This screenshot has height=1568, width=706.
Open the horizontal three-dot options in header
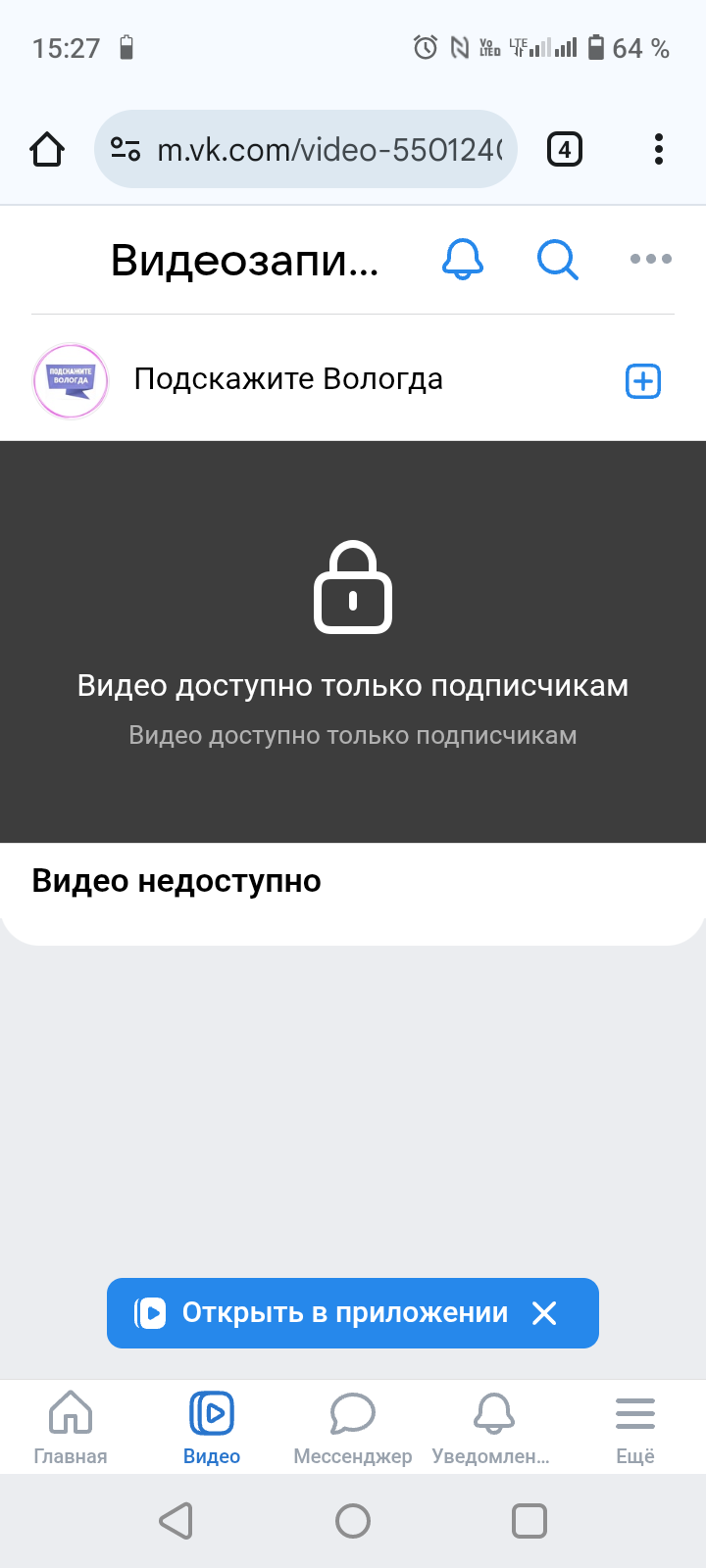[651, 259]
